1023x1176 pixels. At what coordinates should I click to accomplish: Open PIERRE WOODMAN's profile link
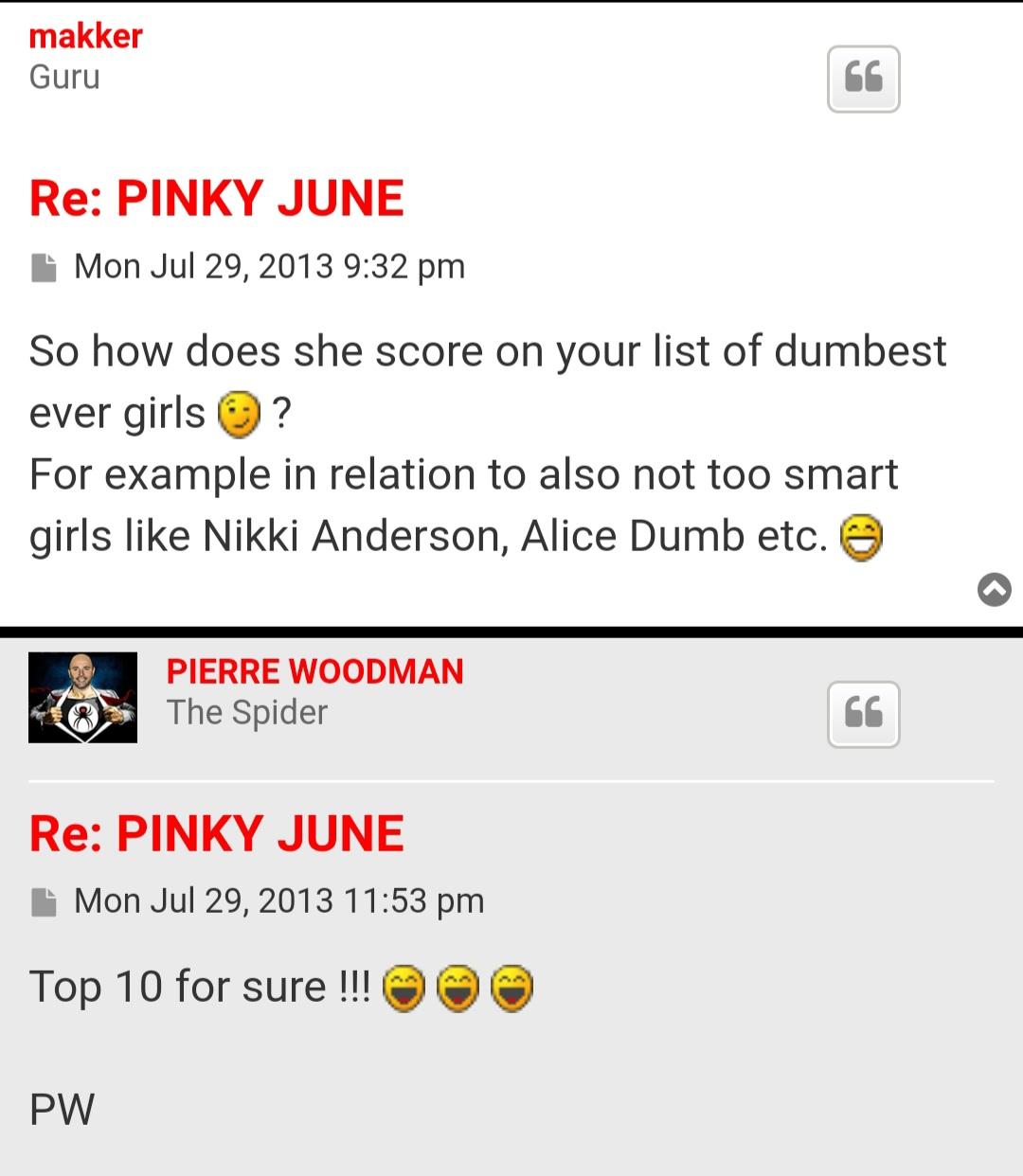pos(314,671)
